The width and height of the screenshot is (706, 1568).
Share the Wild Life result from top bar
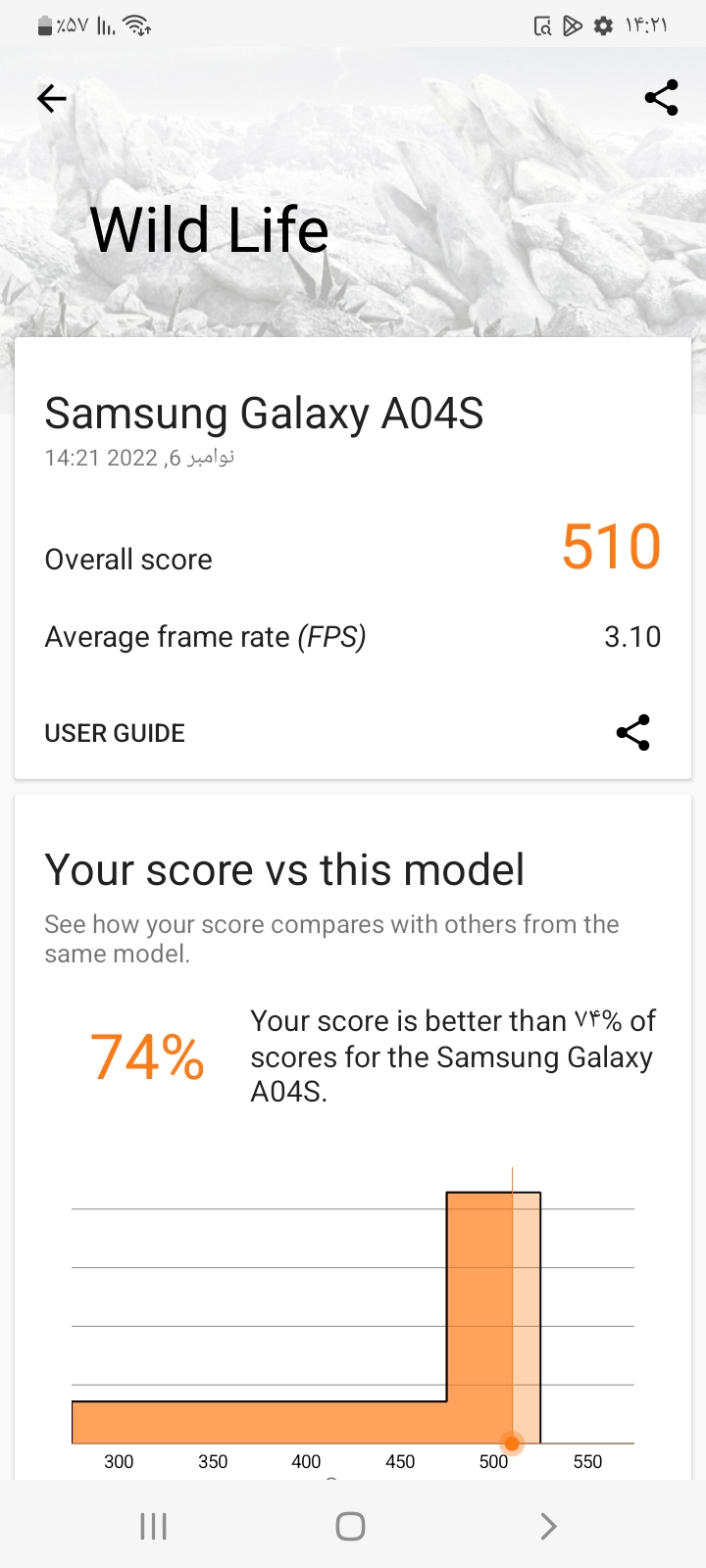click(661, 98)
